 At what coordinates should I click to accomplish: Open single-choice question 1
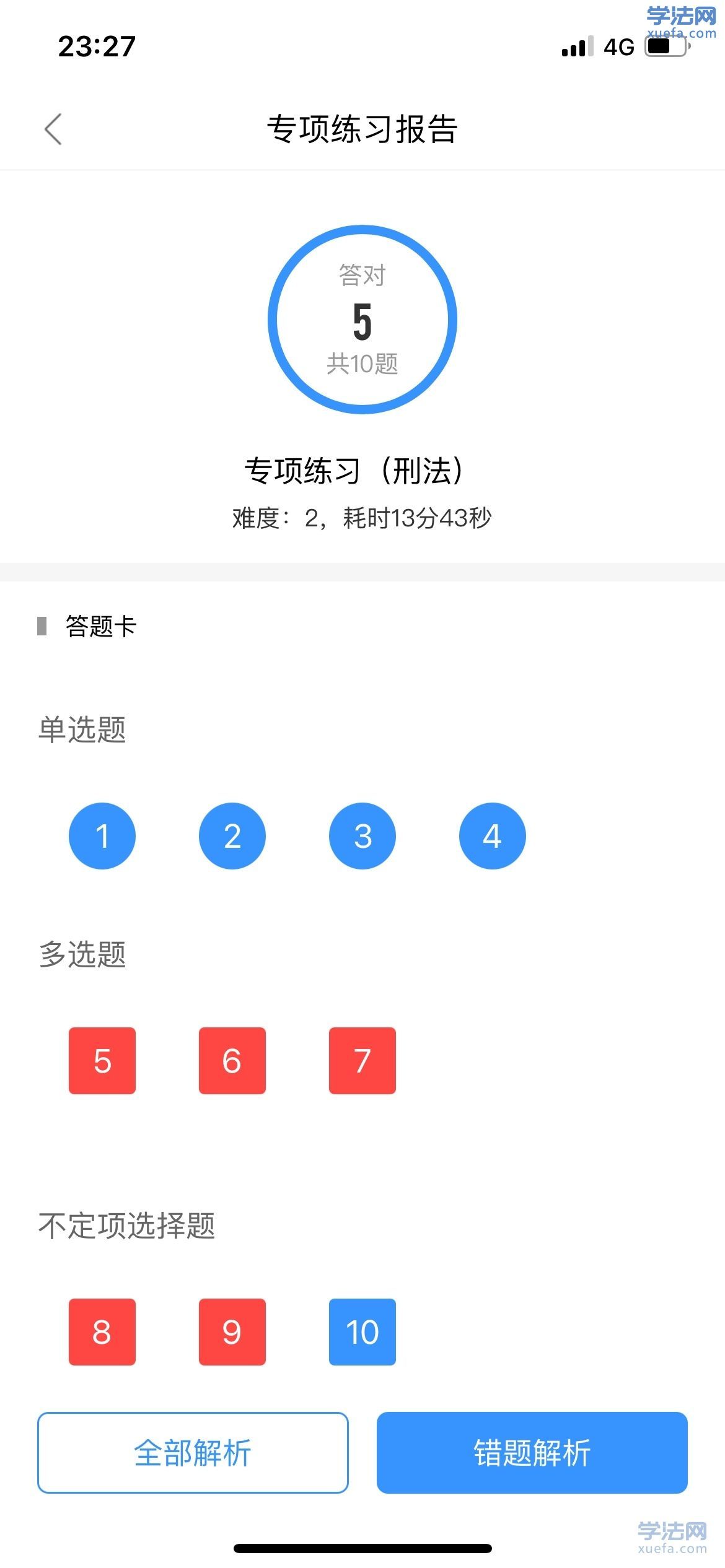pos(102,836)
